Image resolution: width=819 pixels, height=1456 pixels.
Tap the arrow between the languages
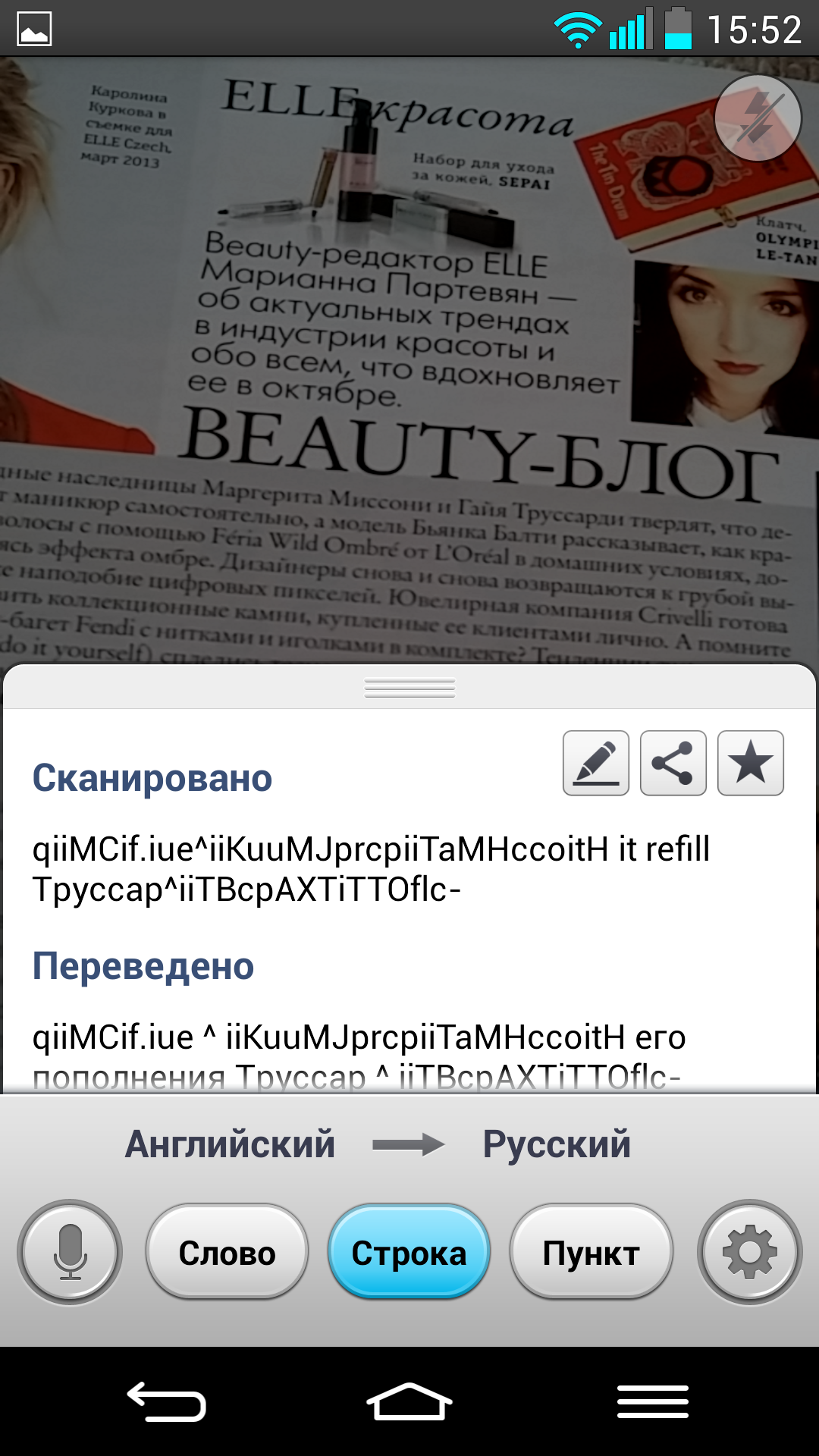(x=409, y=1144)
